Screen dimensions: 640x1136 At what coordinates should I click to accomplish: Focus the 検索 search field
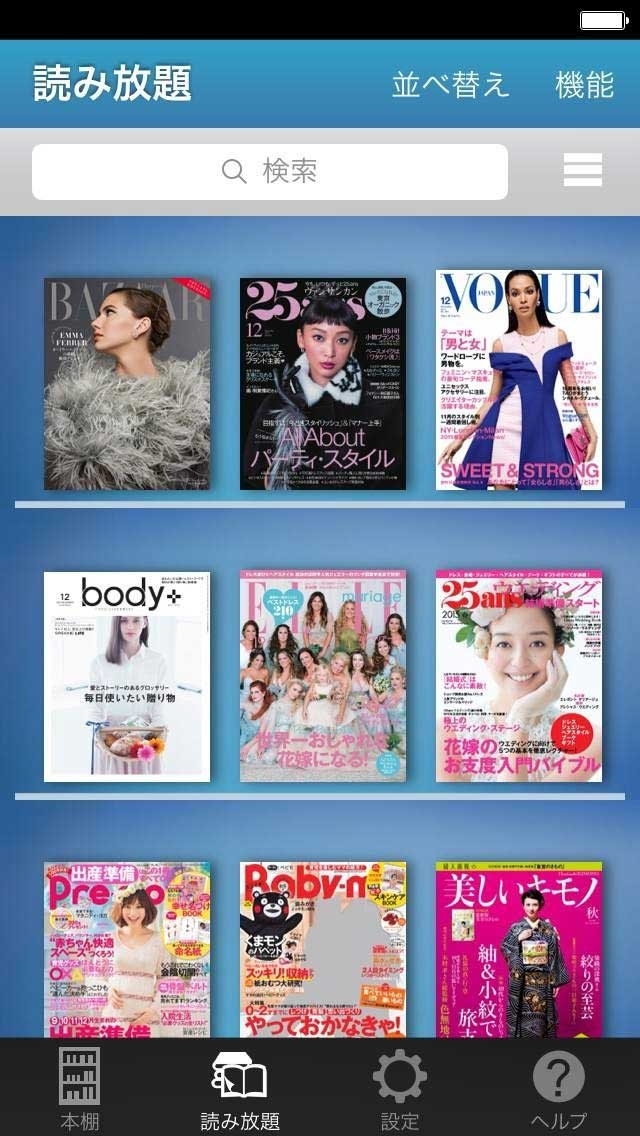point(270,172)
